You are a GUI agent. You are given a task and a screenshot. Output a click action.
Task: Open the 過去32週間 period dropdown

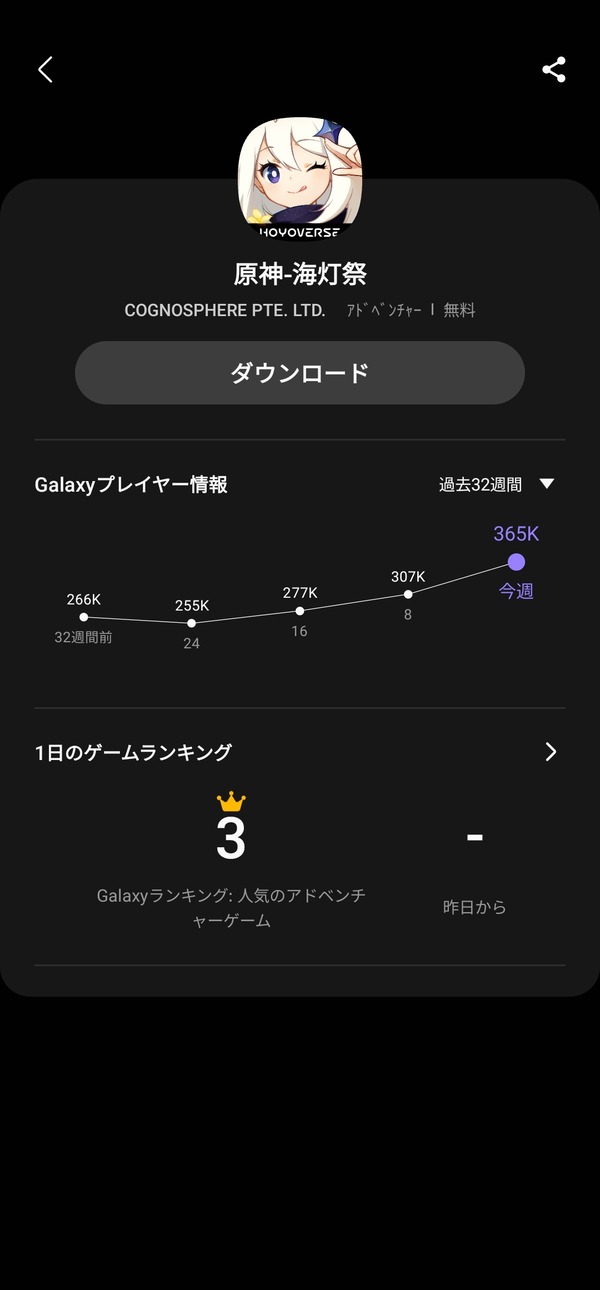click(496, 484)
